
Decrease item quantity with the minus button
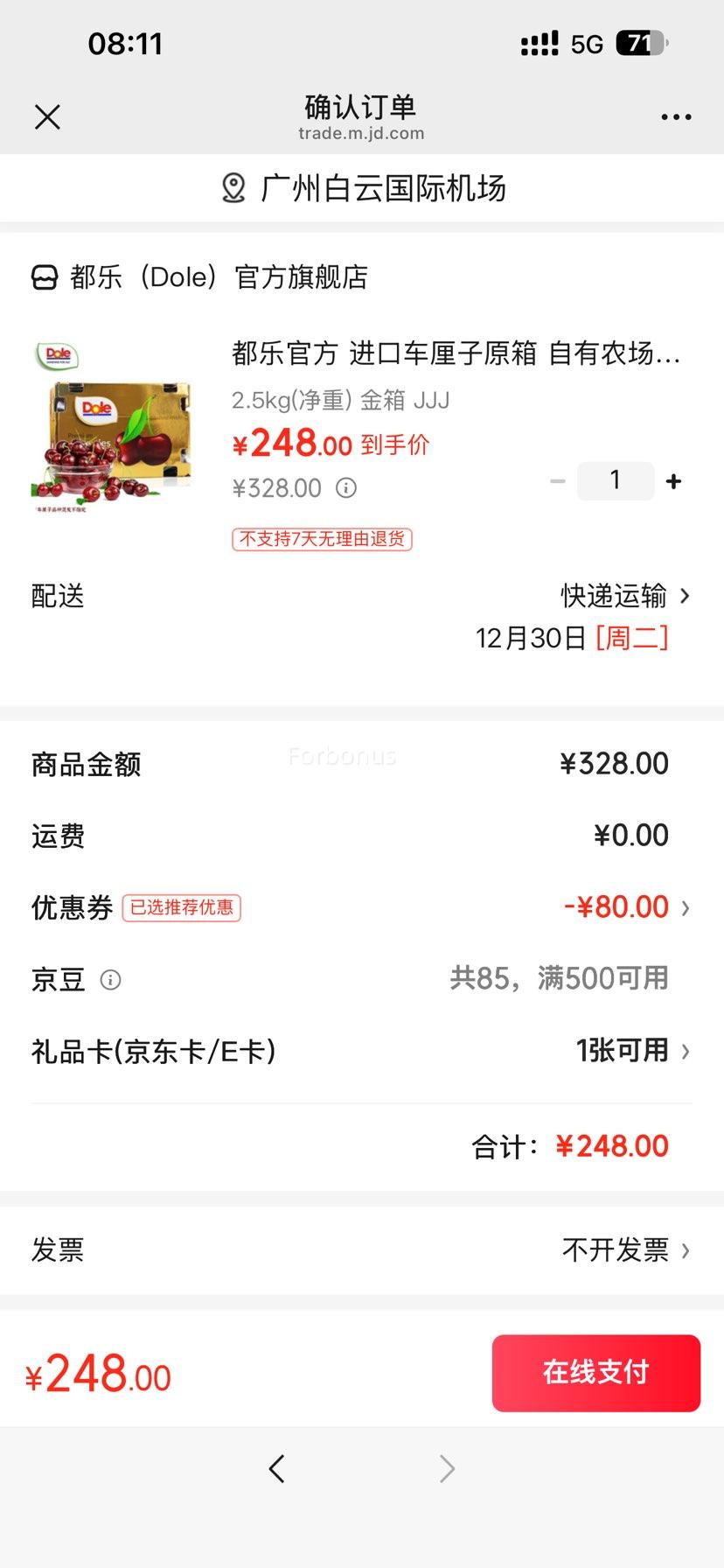(557, 480)
